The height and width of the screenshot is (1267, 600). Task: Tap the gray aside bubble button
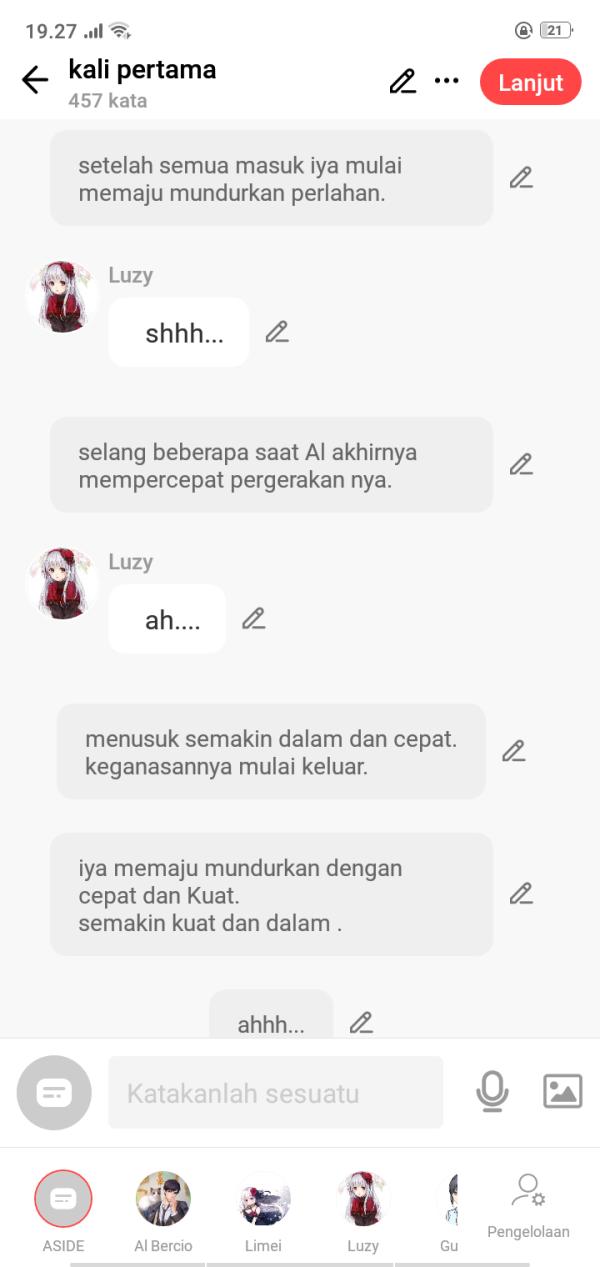click(54, 1093)
